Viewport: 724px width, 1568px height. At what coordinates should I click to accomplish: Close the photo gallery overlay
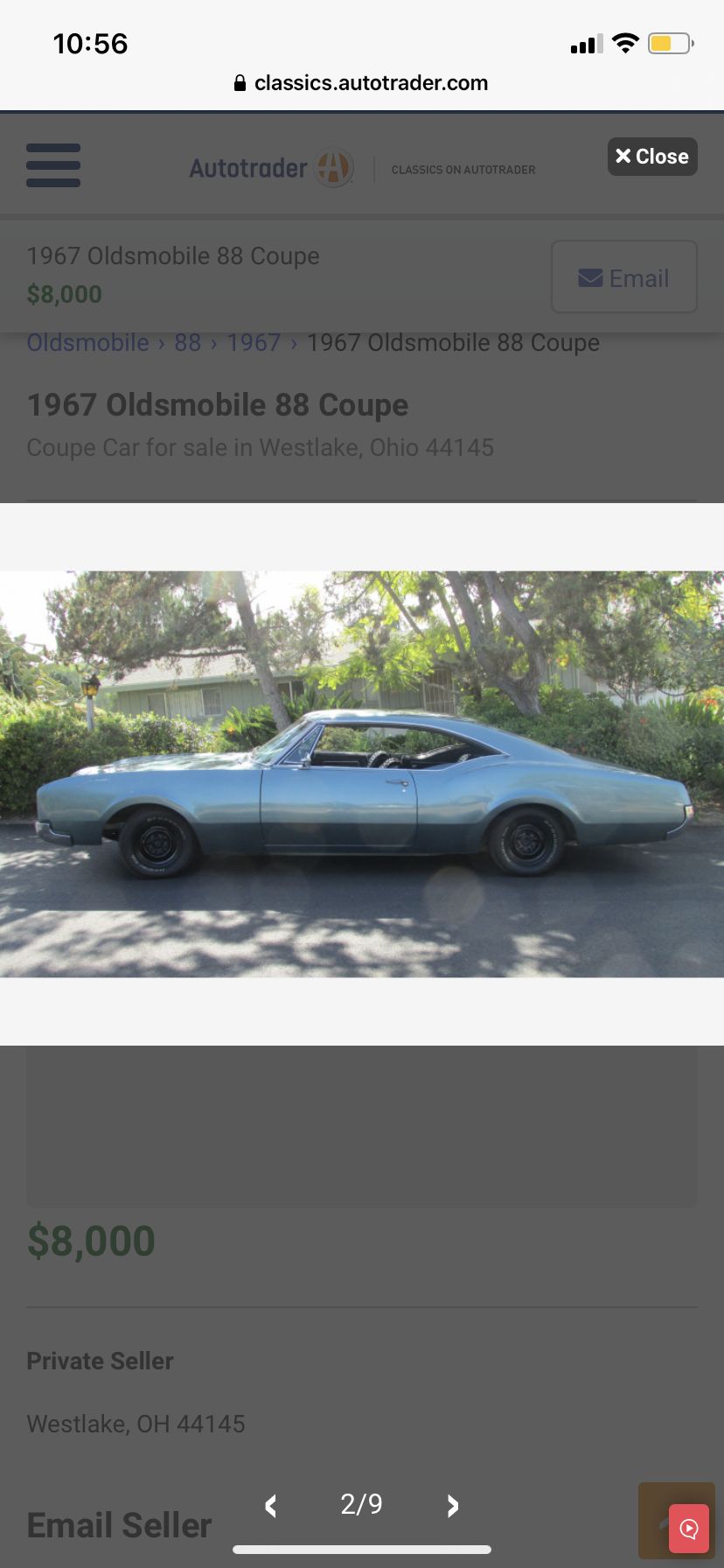[652, 157]
